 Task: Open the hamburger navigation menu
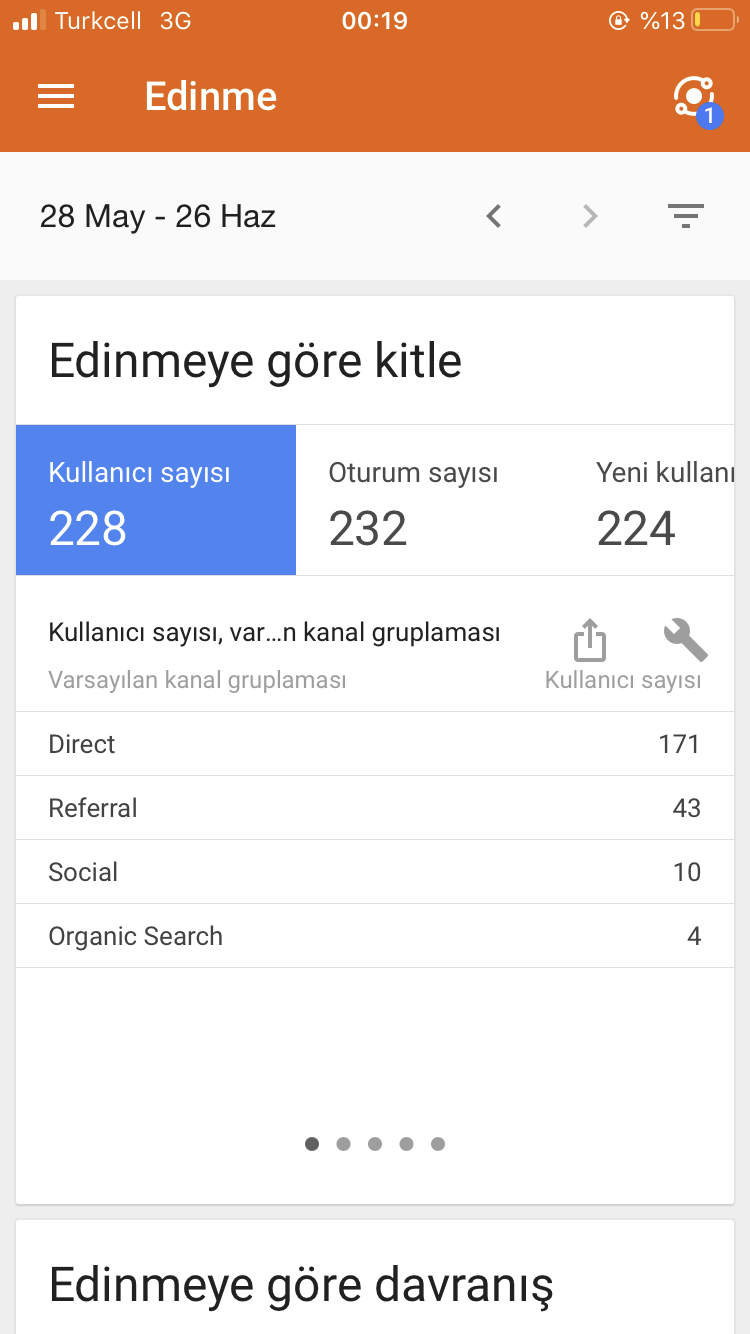(56, 96)
